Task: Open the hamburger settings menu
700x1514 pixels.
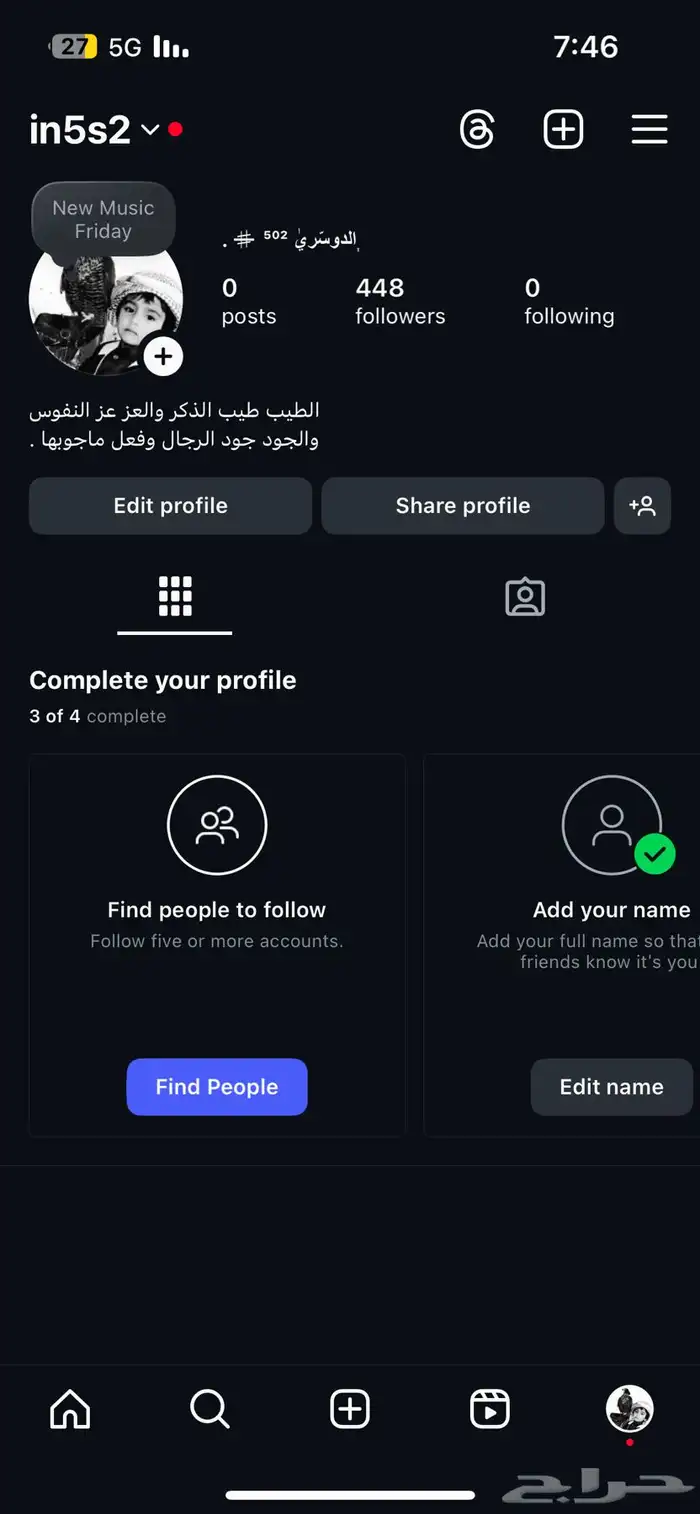Action: 649,130
